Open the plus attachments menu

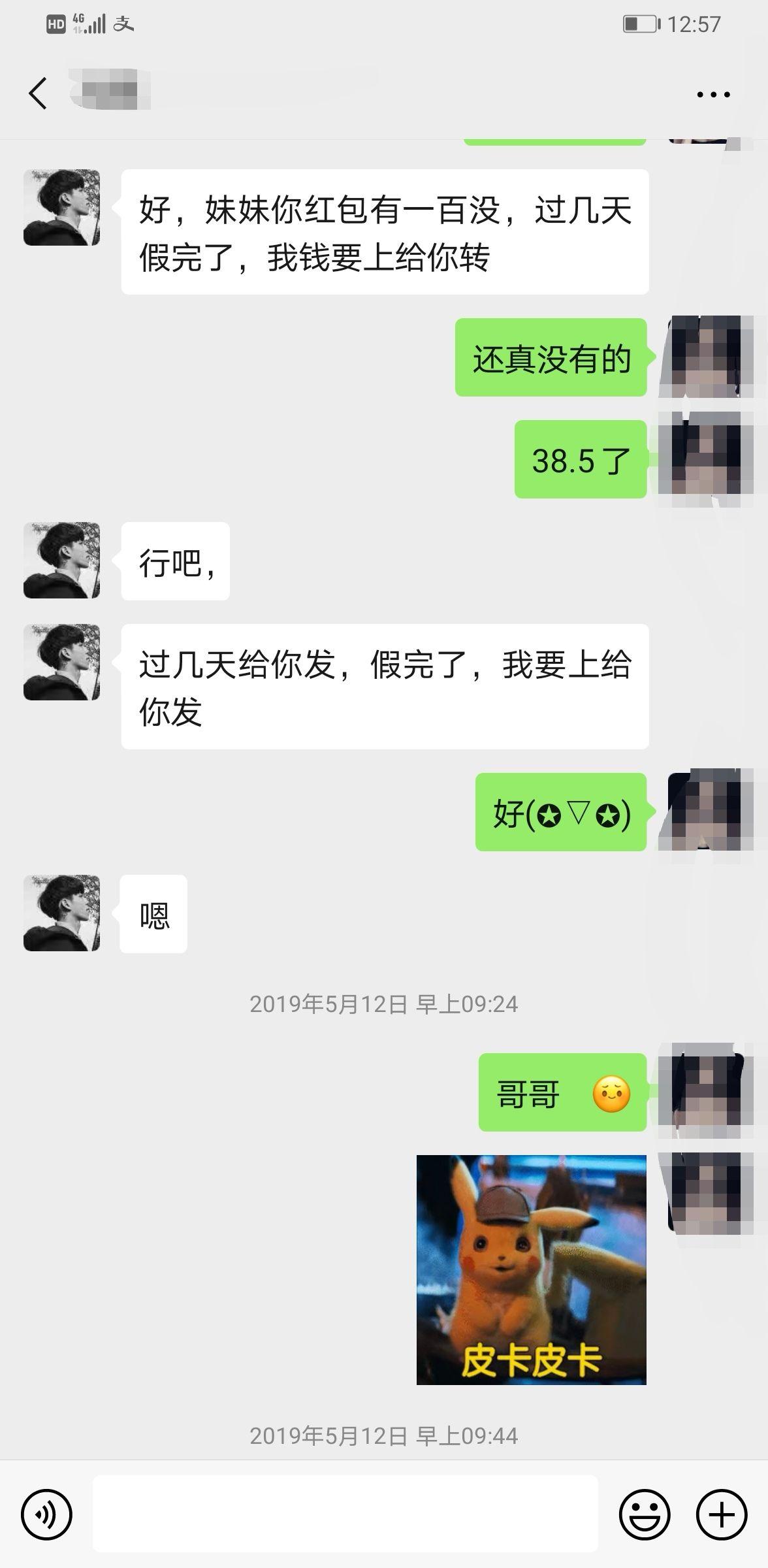pyautogui.click(x=722, y=1514)
